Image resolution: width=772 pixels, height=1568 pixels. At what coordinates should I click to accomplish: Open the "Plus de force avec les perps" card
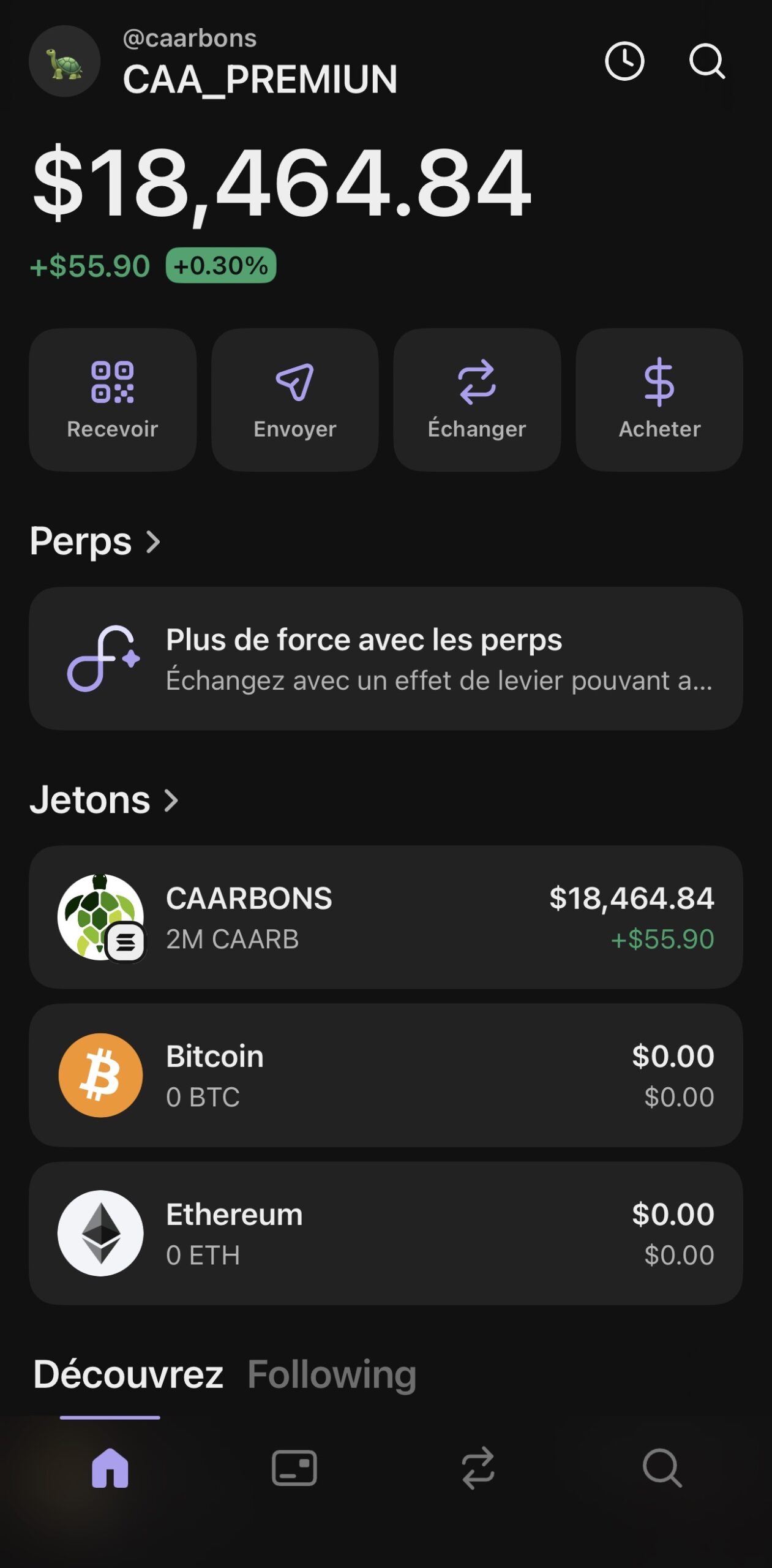click(x=386, y=658)
